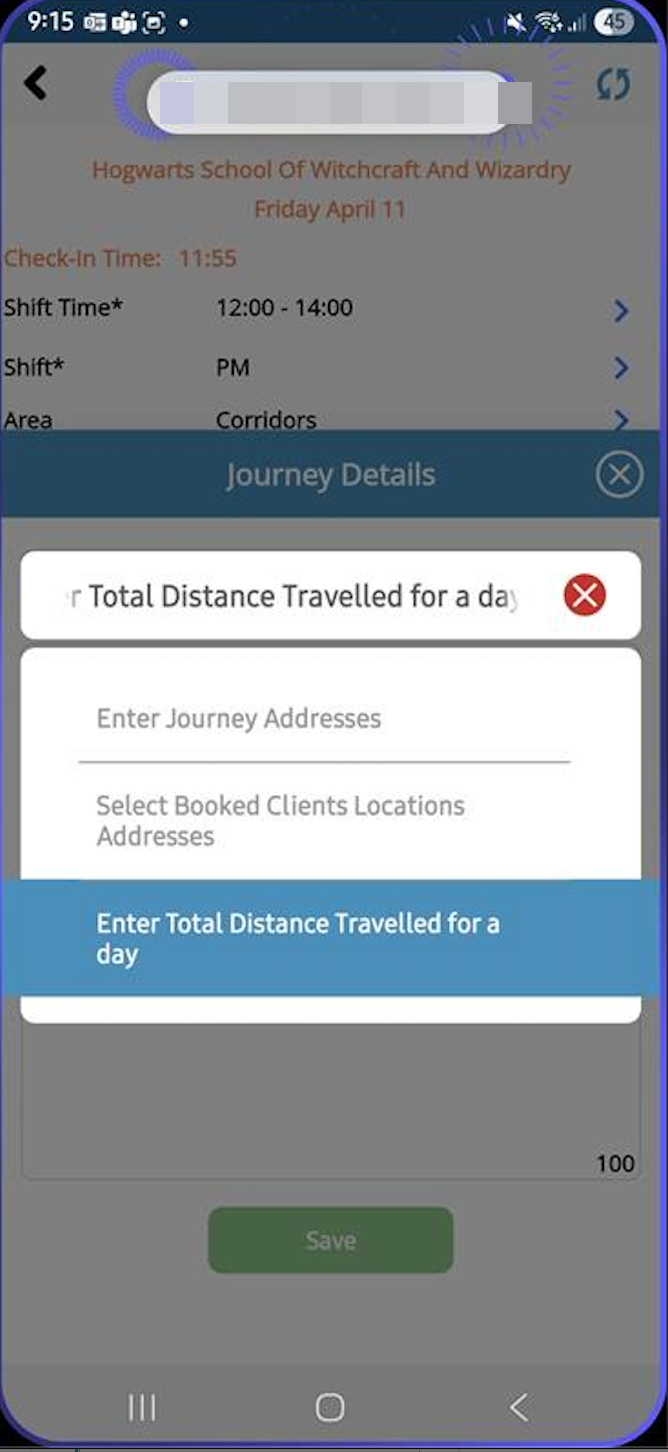This screenshot has height=1452, width=668.
Task: Clear the selected journey type with red X
Action: coord(584,596)
